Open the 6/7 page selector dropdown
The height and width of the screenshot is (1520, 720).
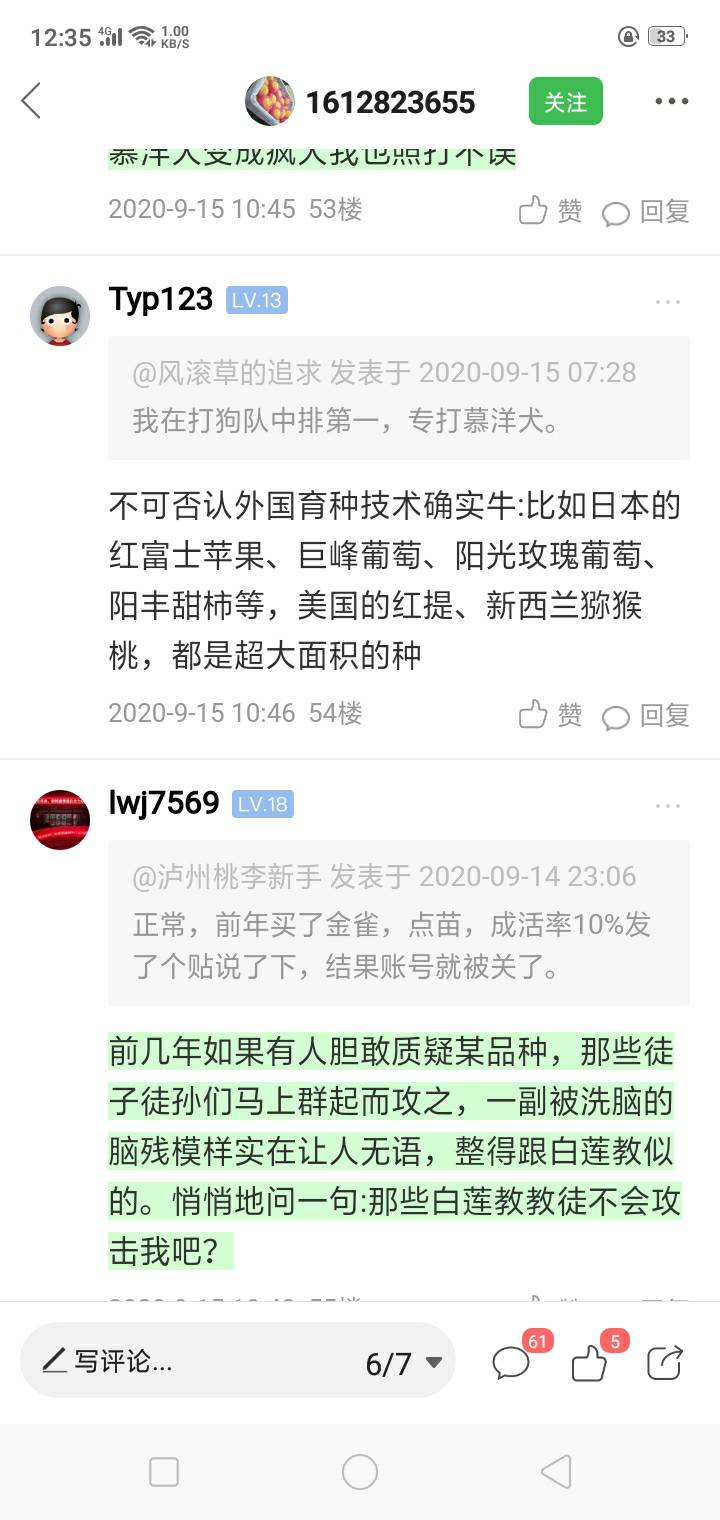[x=404, y=1363]
